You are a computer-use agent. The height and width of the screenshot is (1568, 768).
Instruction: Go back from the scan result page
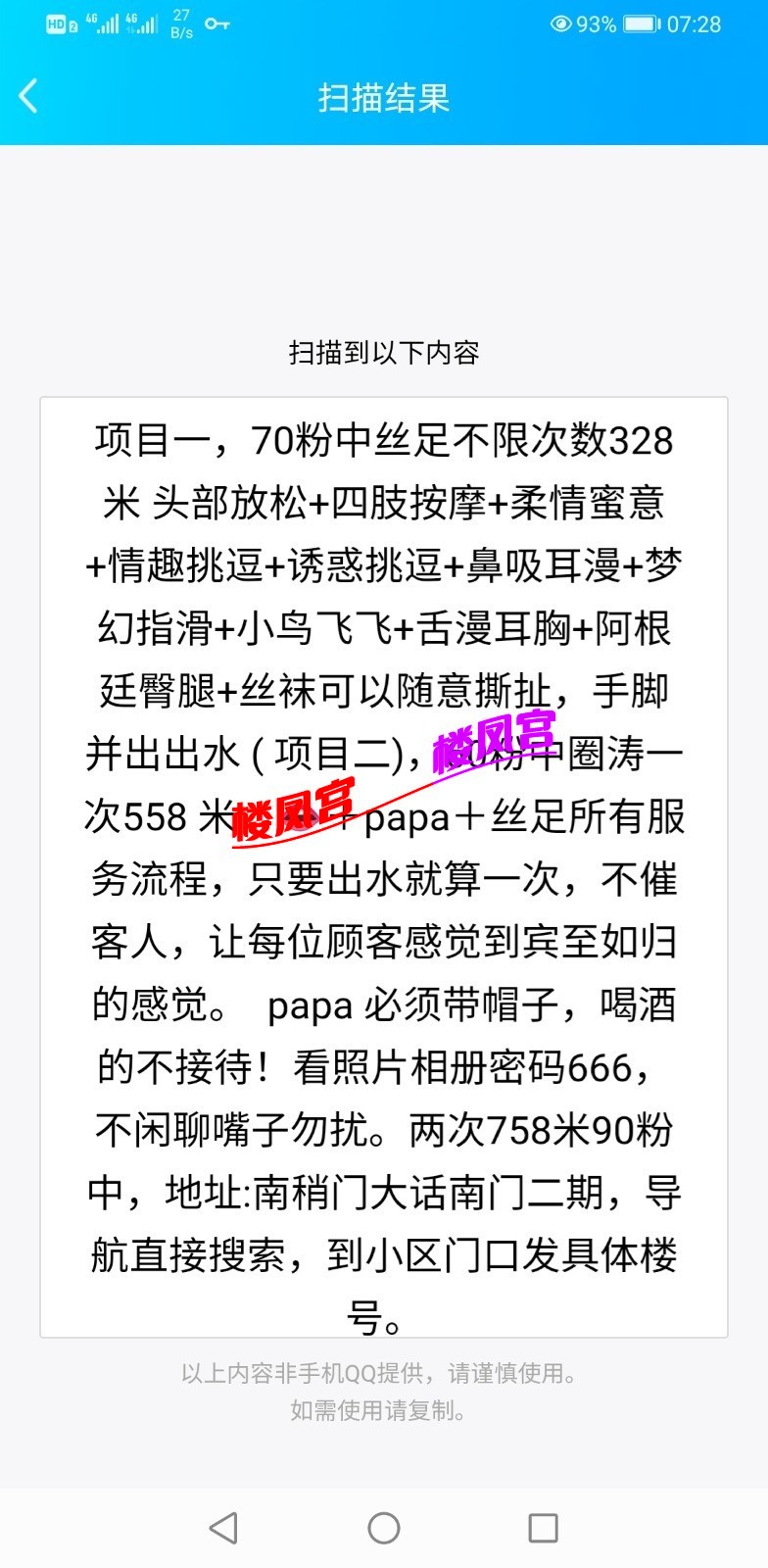point(29,96)
